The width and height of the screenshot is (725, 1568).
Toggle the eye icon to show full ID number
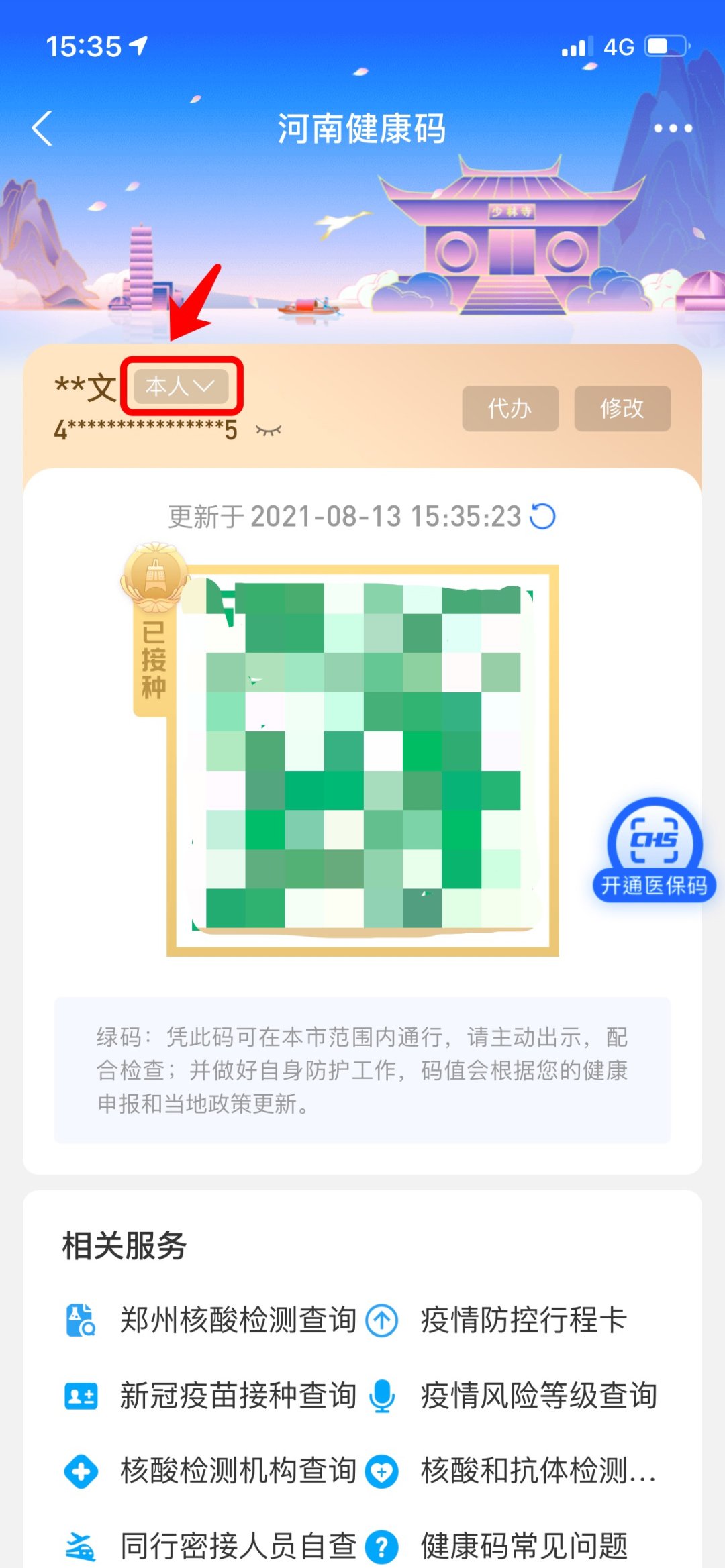(268, 429)
